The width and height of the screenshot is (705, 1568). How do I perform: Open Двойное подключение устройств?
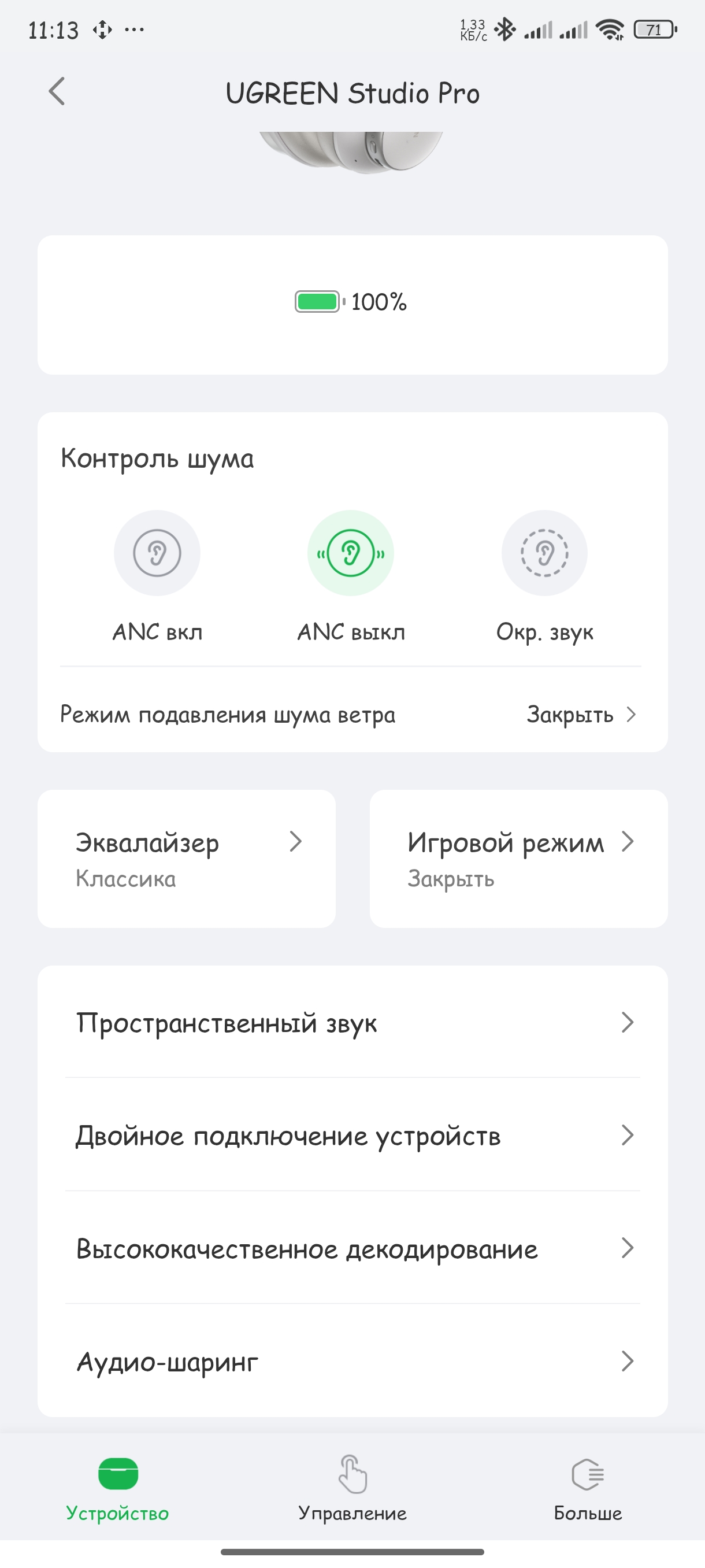coord(353,1135)
